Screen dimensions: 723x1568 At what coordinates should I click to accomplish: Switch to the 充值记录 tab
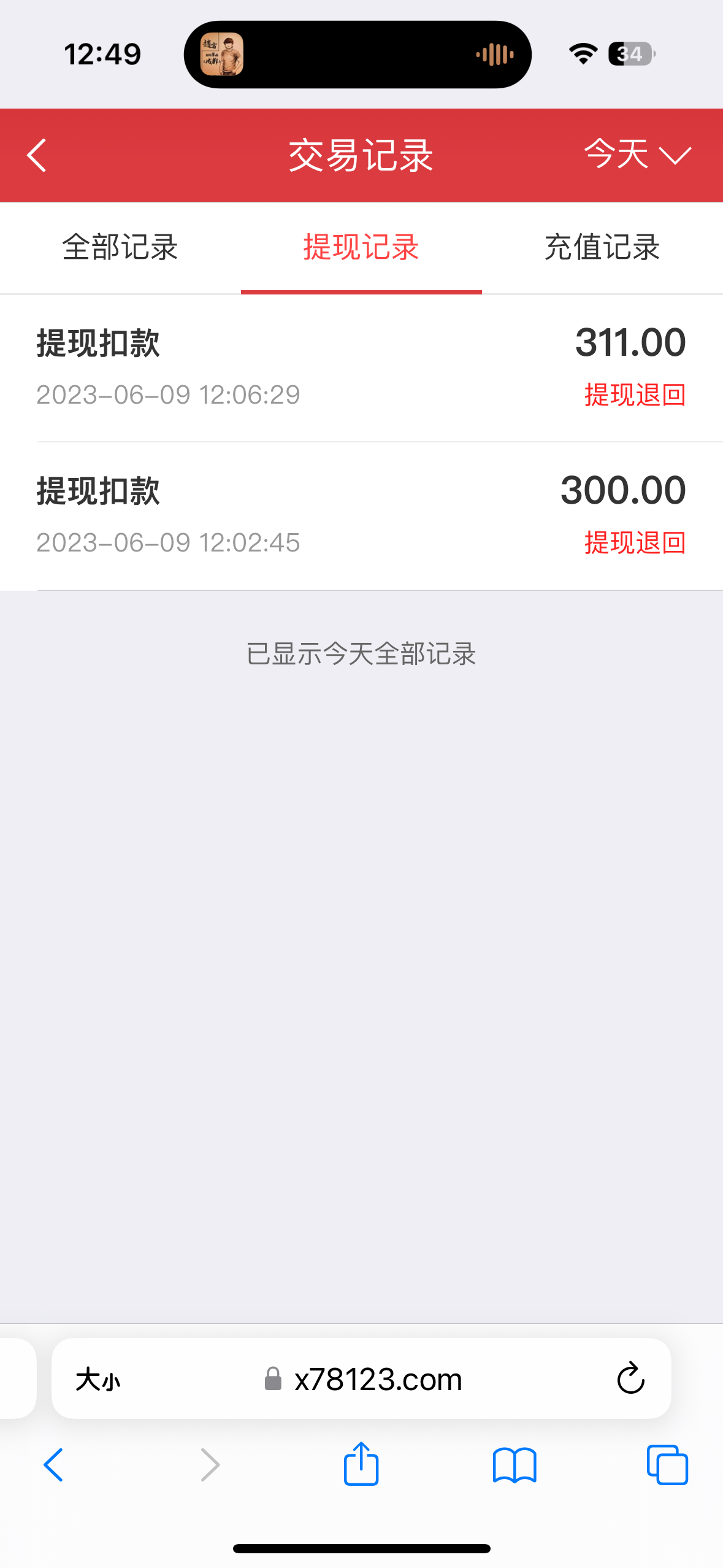tap(602, 248)
